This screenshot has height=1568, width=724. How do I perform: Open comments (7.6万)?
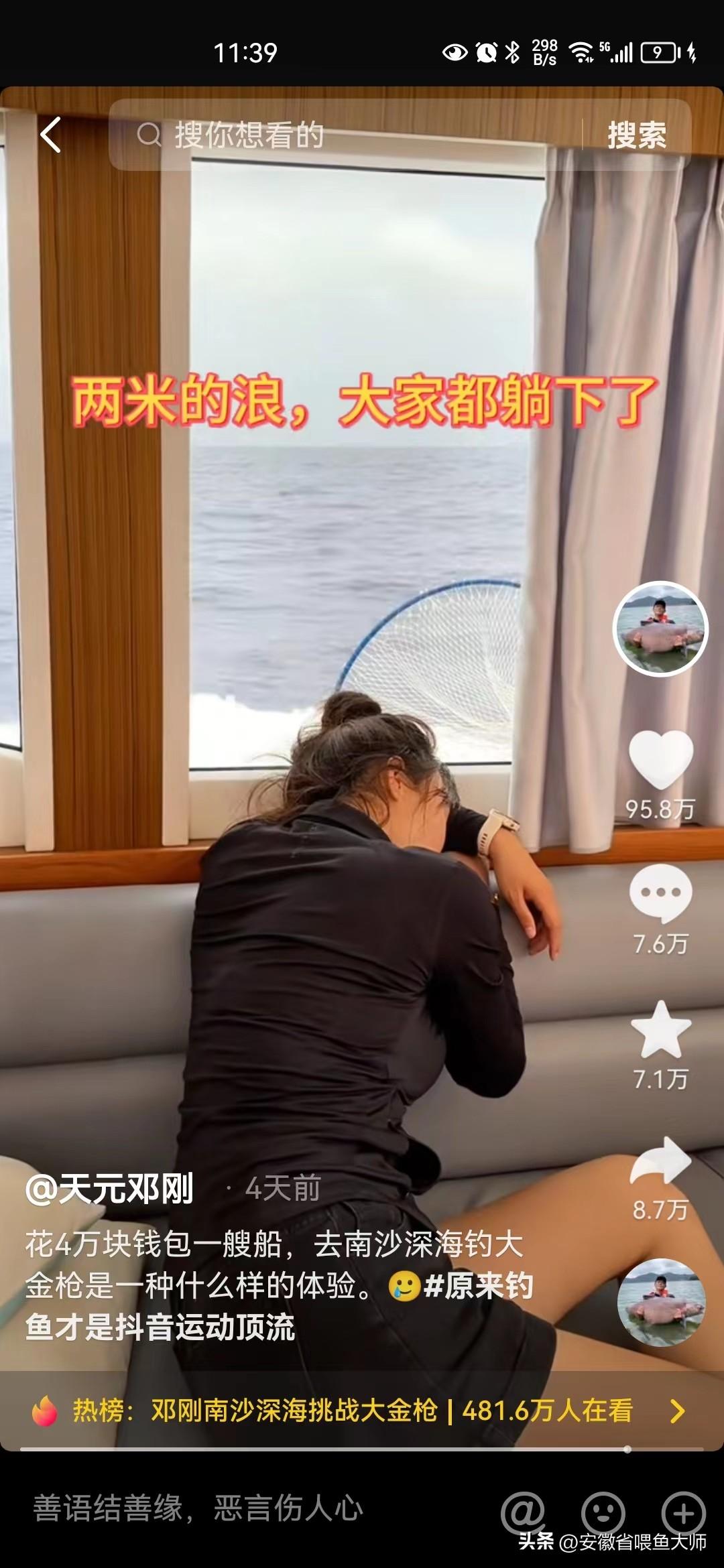660,893
